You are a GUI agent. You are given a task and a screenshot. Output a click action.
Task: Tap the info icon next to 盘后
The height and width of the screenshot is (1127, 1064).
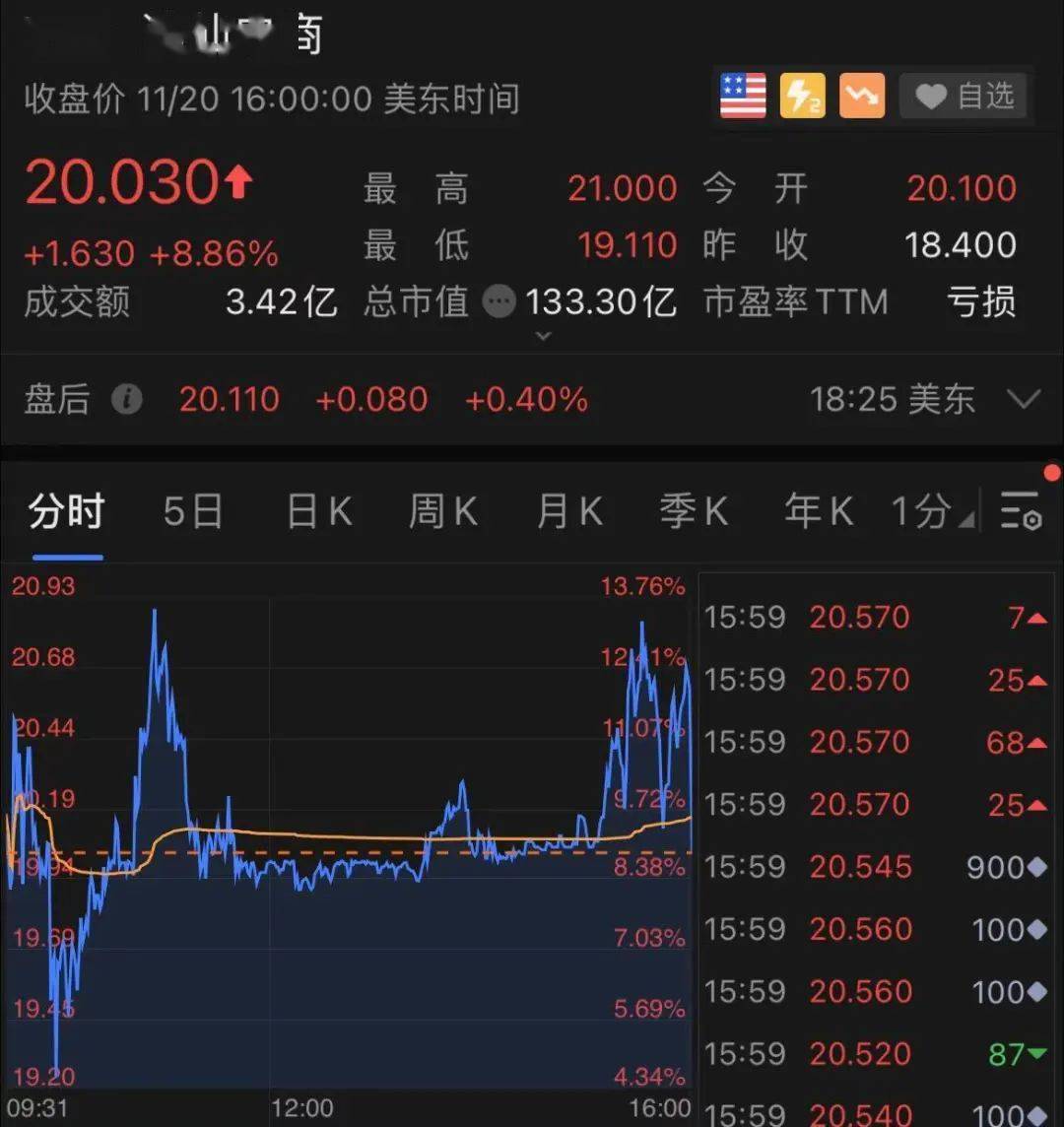pyautogui.click(x=127, y=400)
